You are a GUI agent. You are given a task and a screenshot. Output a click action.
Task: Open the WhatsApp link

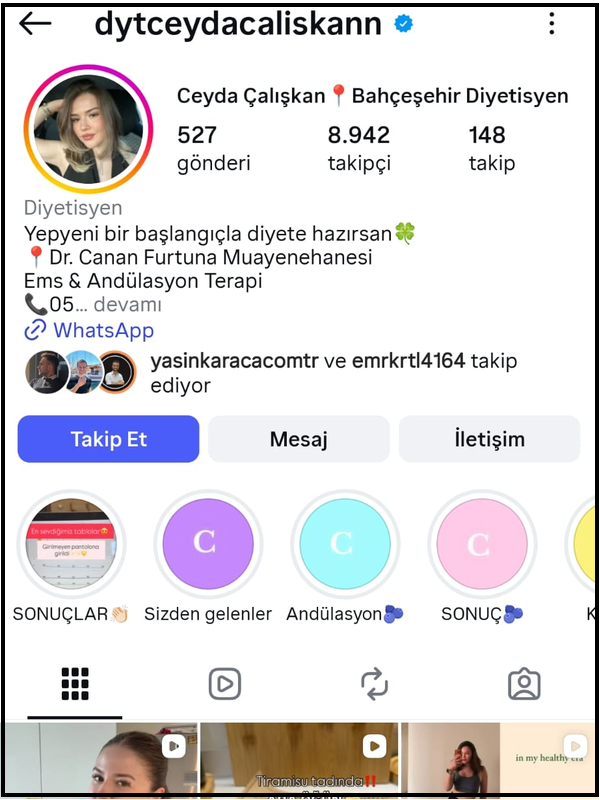coord(102,330)
